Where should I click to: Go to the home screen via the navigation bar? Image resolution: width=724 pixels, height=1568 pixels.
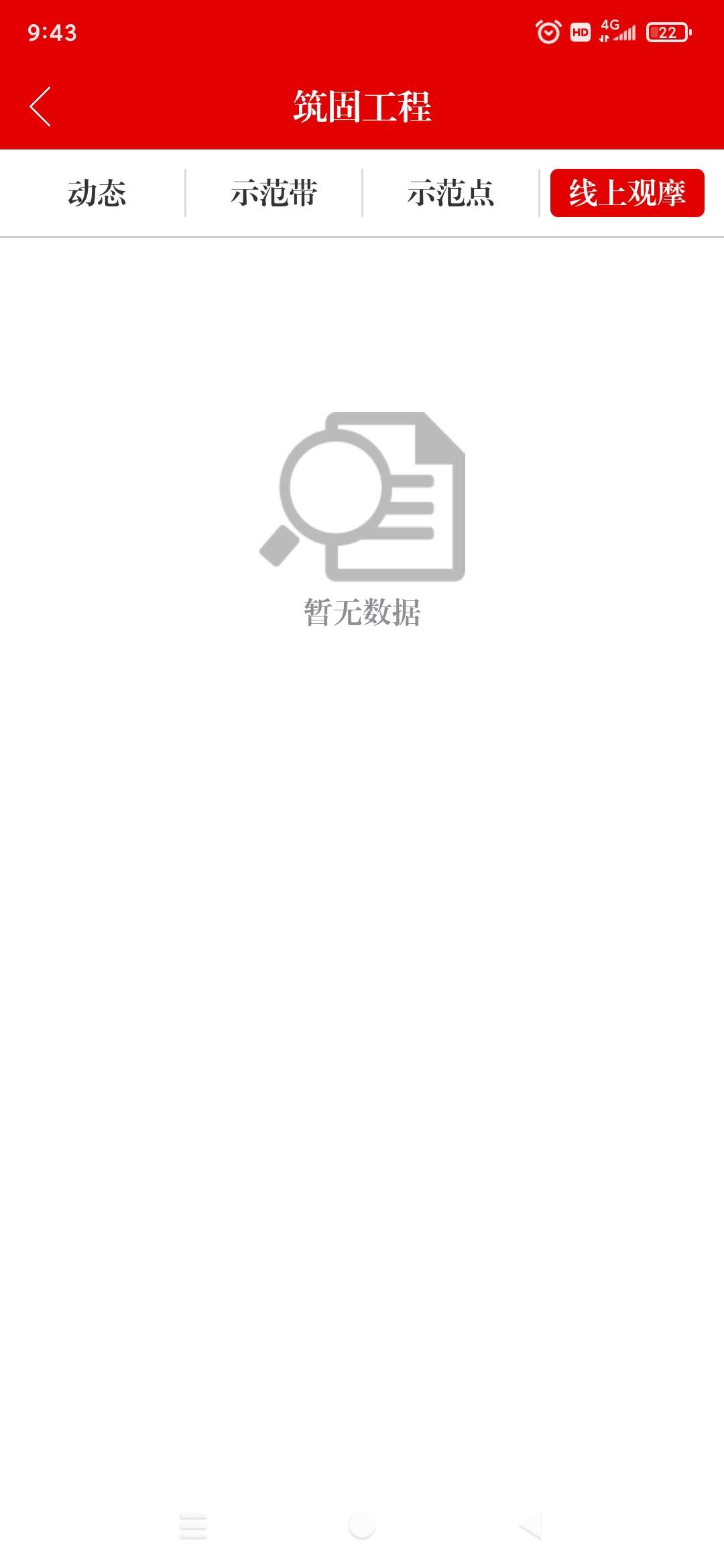362,1526
